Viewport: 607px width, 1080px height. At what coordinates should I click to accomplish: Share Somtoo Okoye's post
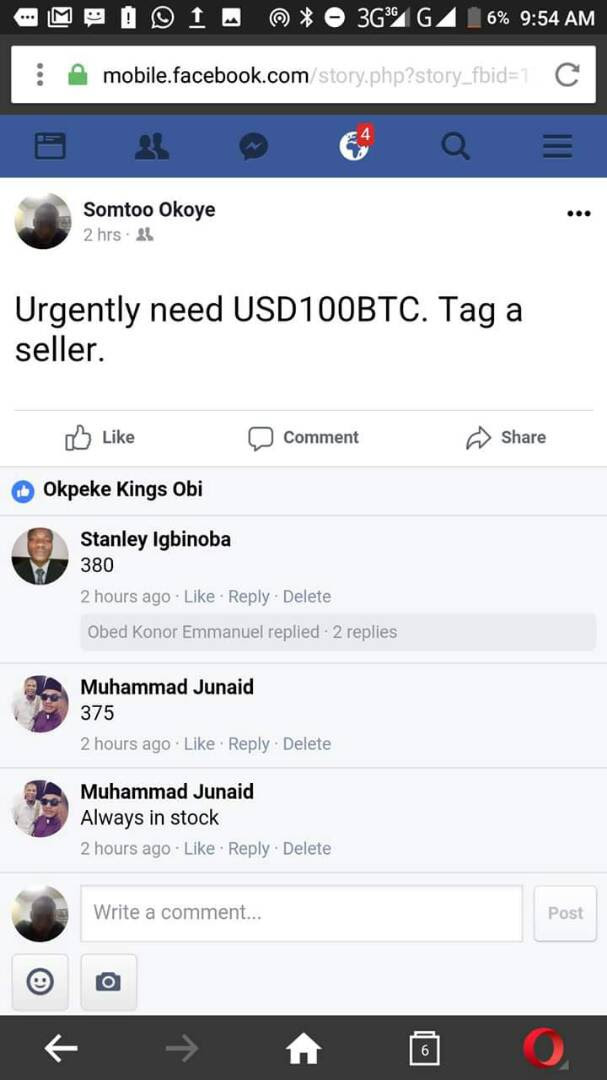point(506,437)
